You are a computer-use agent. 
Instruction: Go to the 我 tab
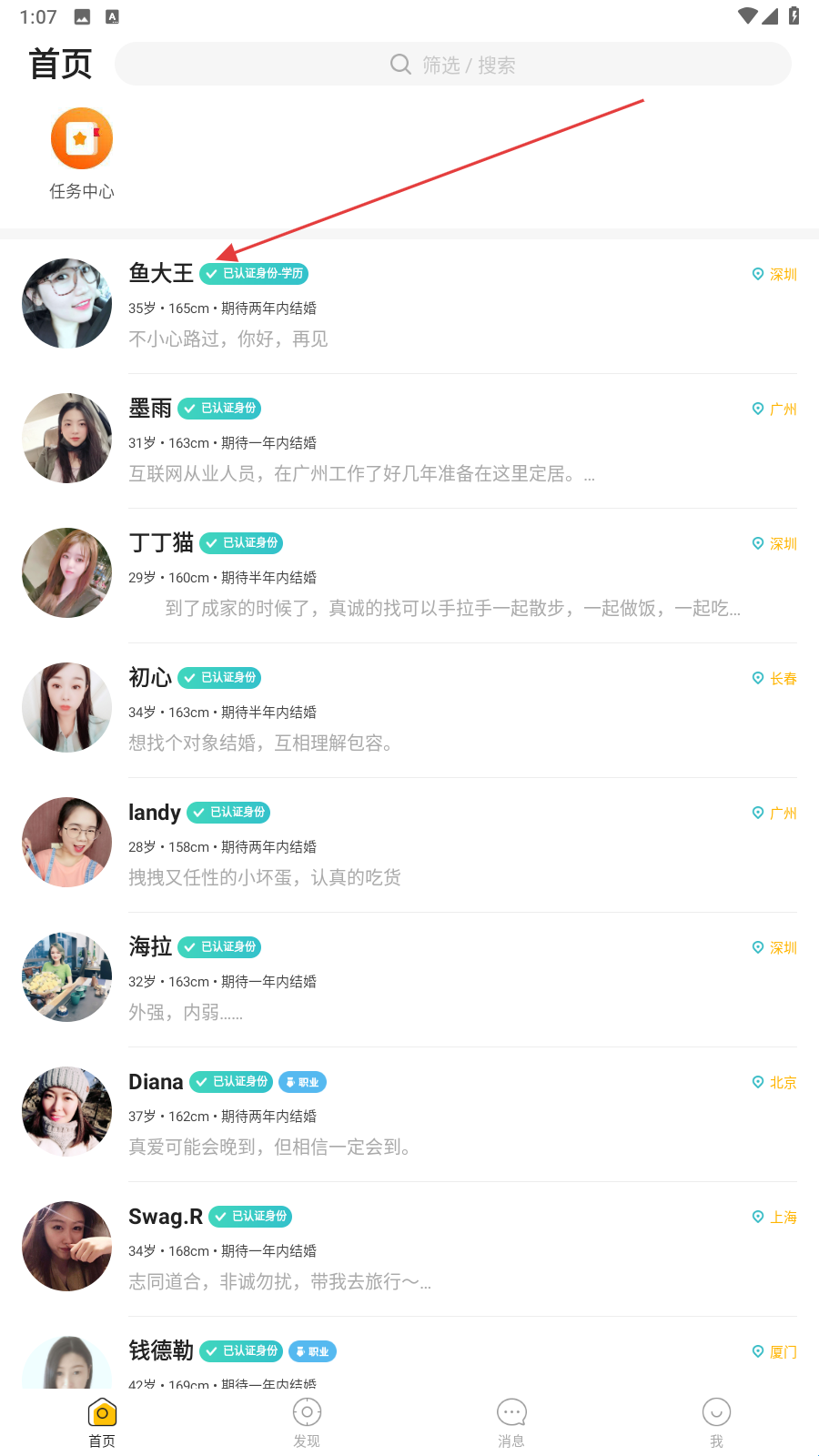[716, 1421]
